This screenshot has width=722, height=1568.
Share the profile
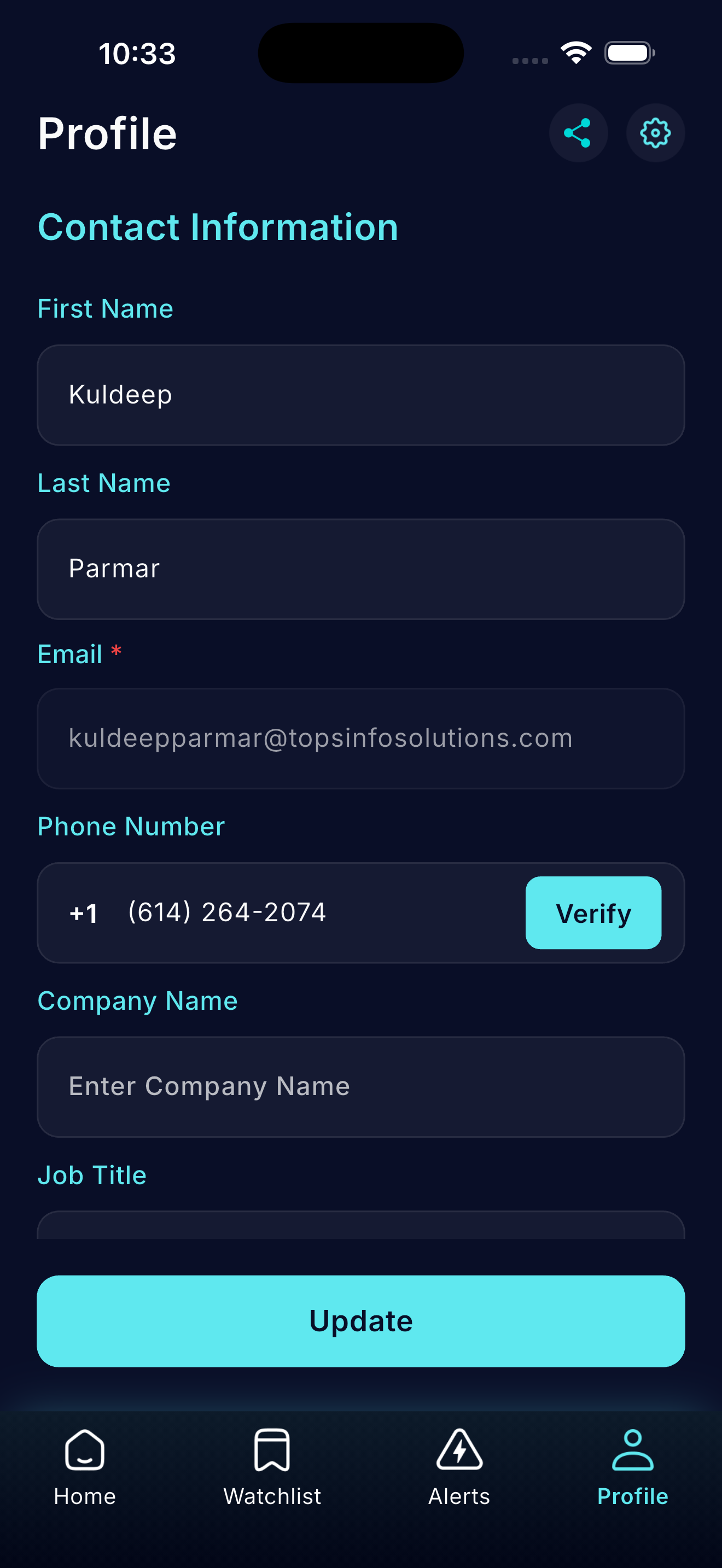click(x=578, y=133)
